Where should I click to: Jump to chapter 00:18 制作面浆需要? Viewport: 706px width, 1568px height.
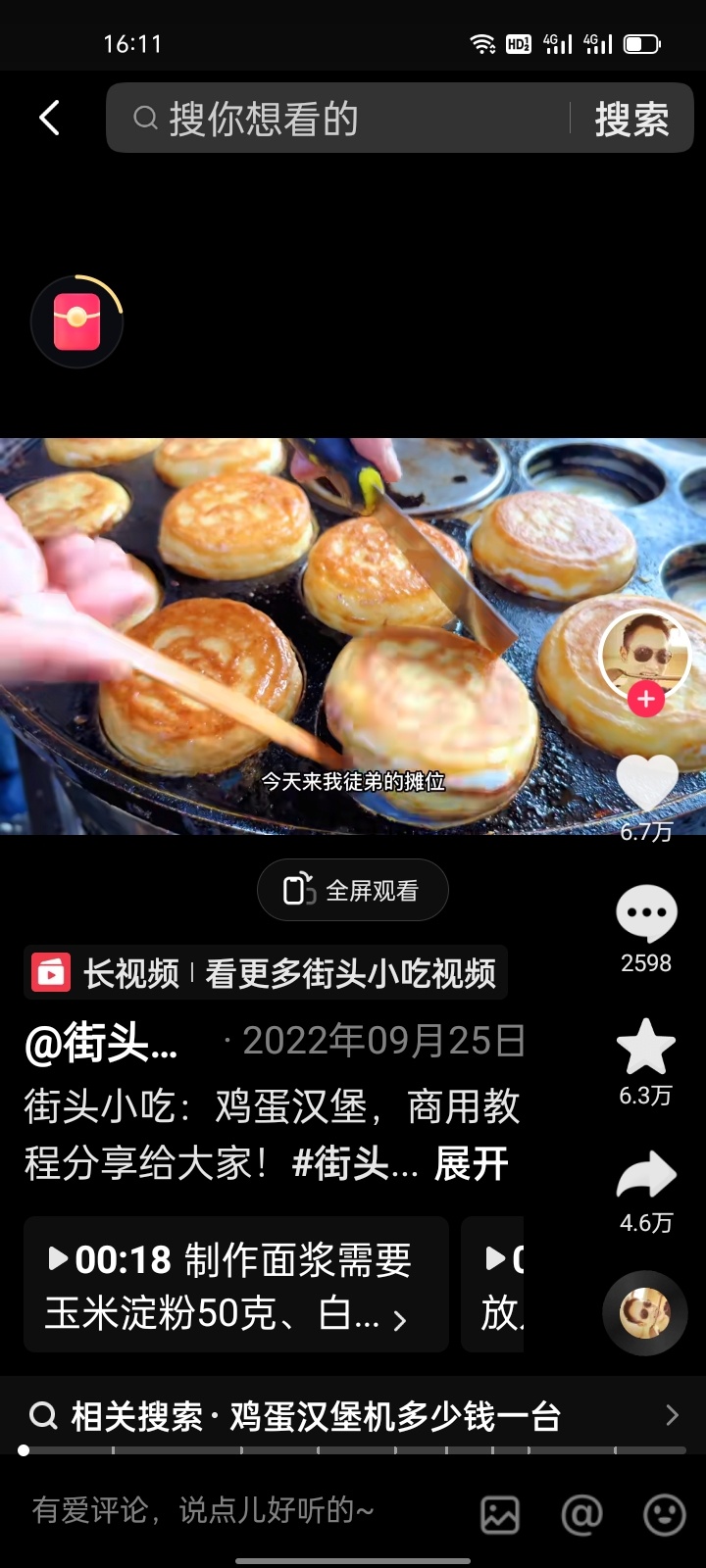[235, 1285]
